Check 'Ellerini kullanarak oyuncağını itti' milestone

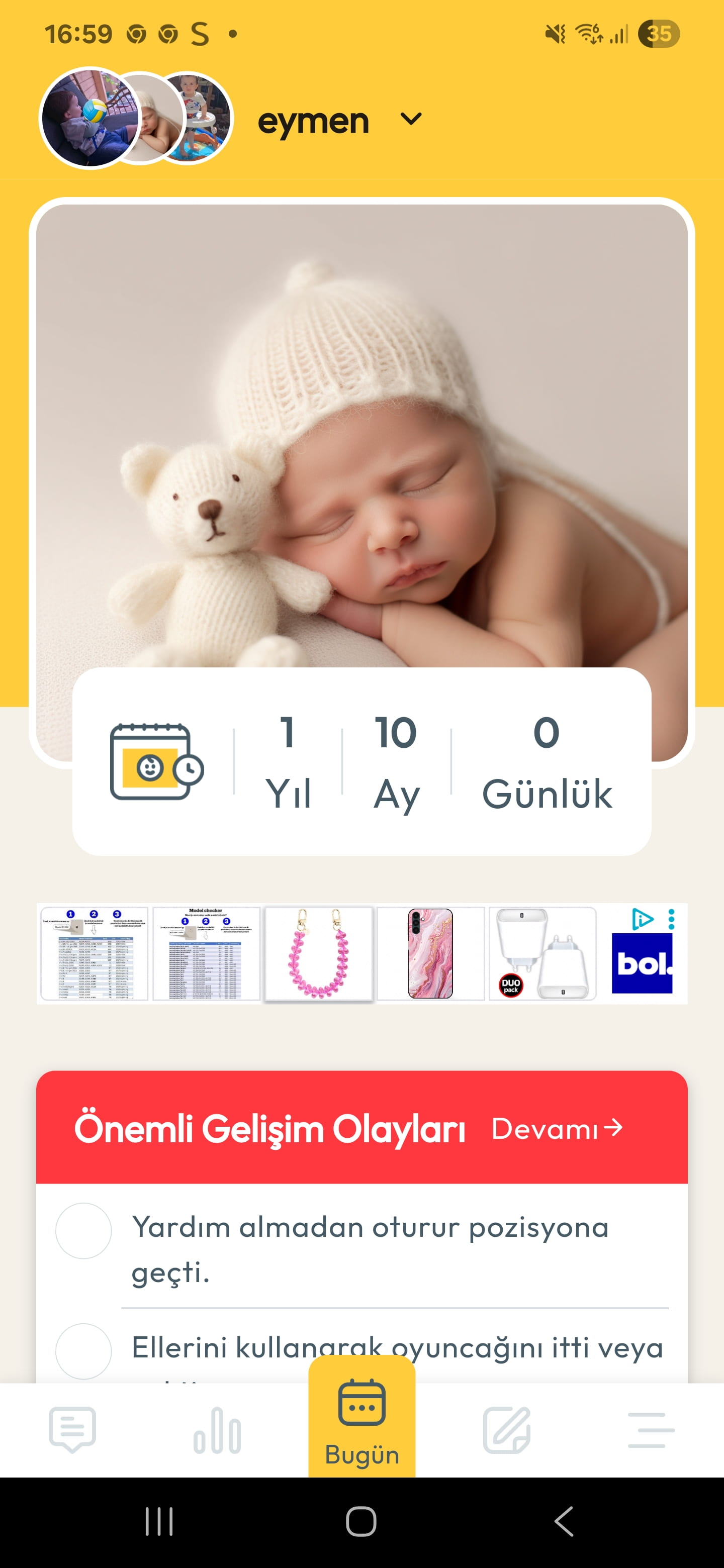click(x=83, y=1351)
